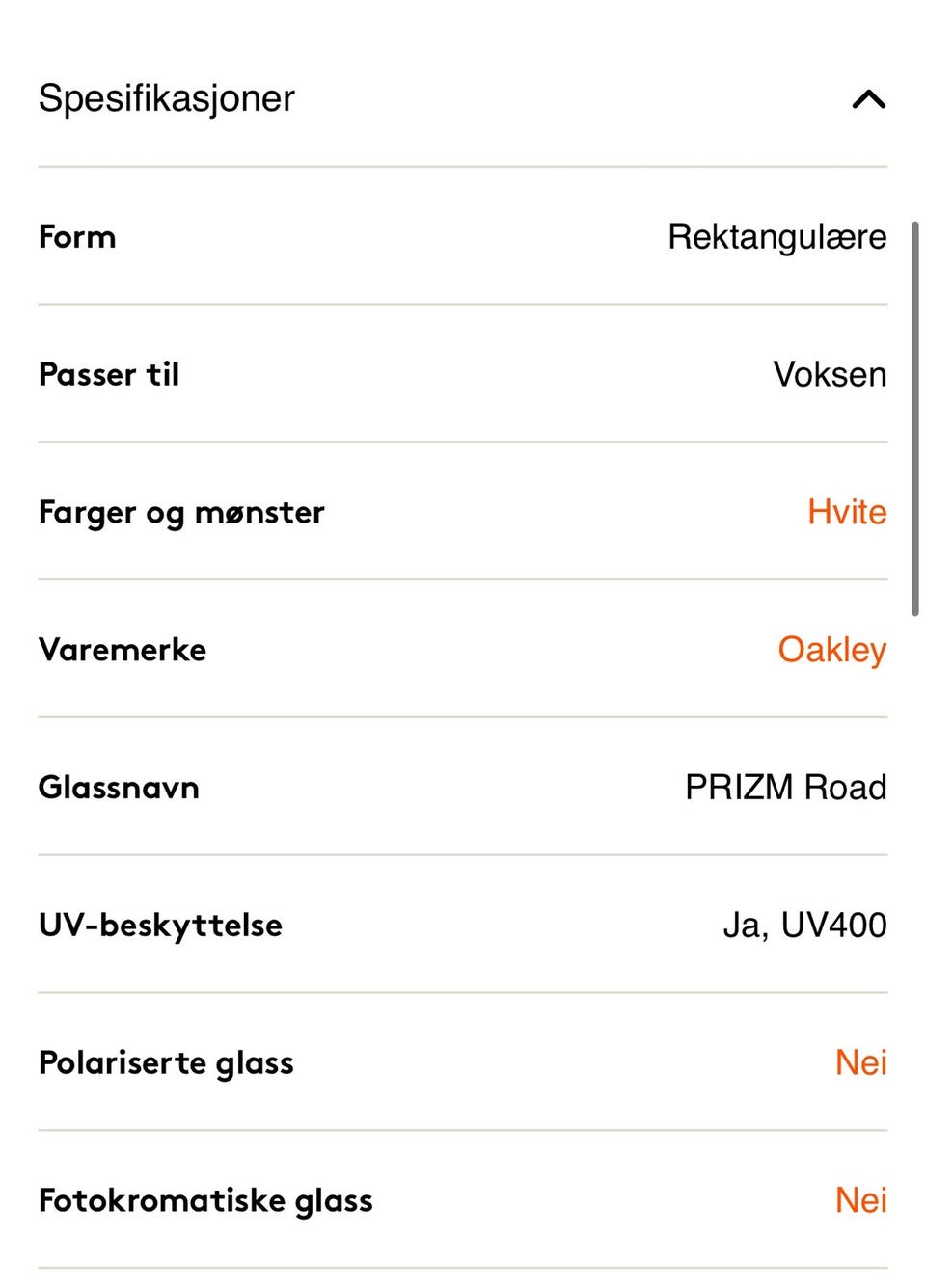The width and height of the screenshot is (926, 1288).
Task: Select the Varemerke row
Action: tap(463, 651)
